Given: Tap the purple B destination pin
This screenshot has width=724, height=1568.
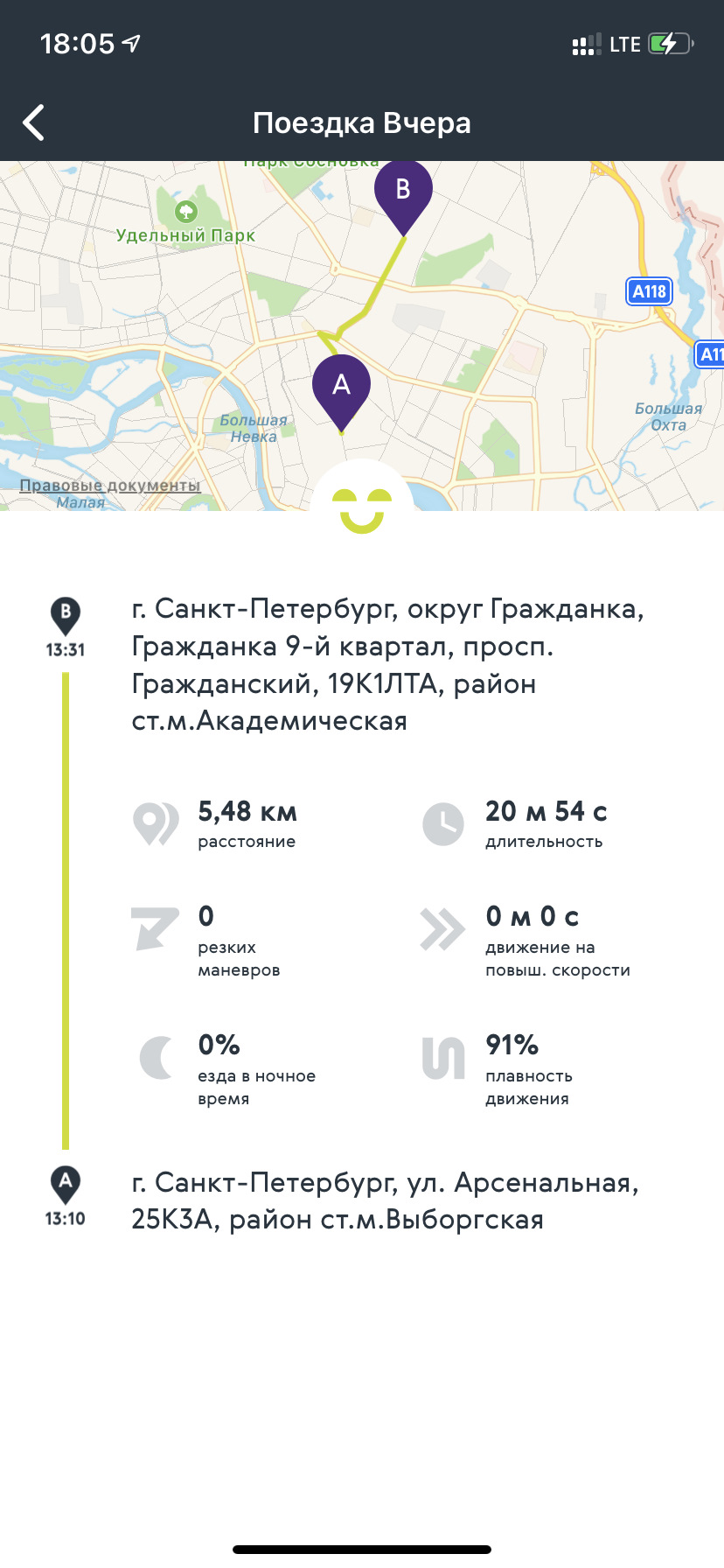Looking at the screenshot, I should pos(403,193).
